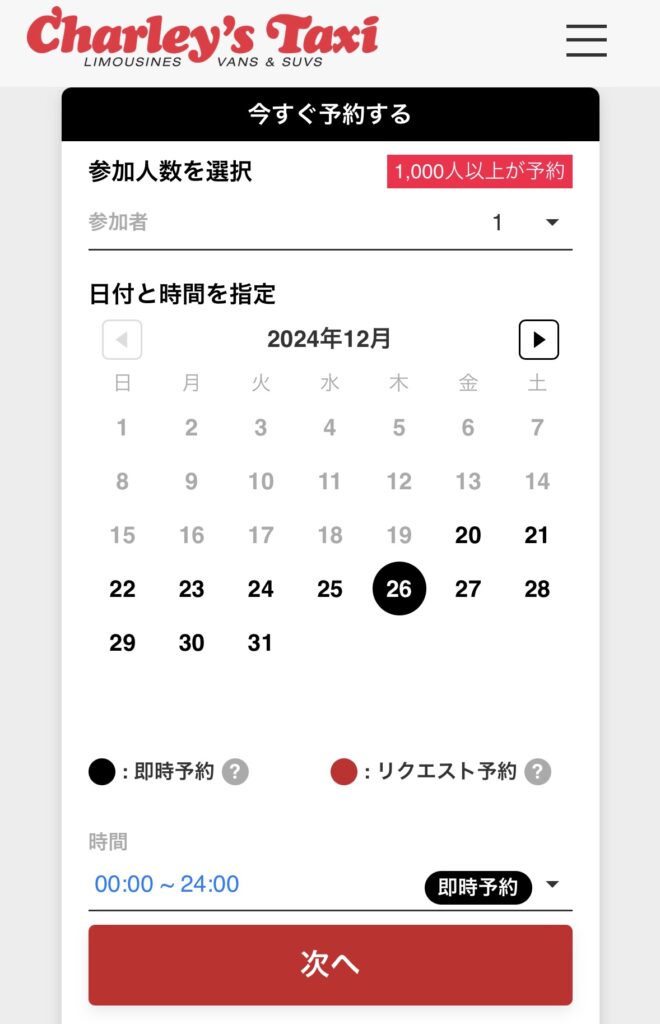Image resolution: width=660 pixels, height=1024 pixels.
Task: Choose December 24 on the calendar
Action: 260,589
